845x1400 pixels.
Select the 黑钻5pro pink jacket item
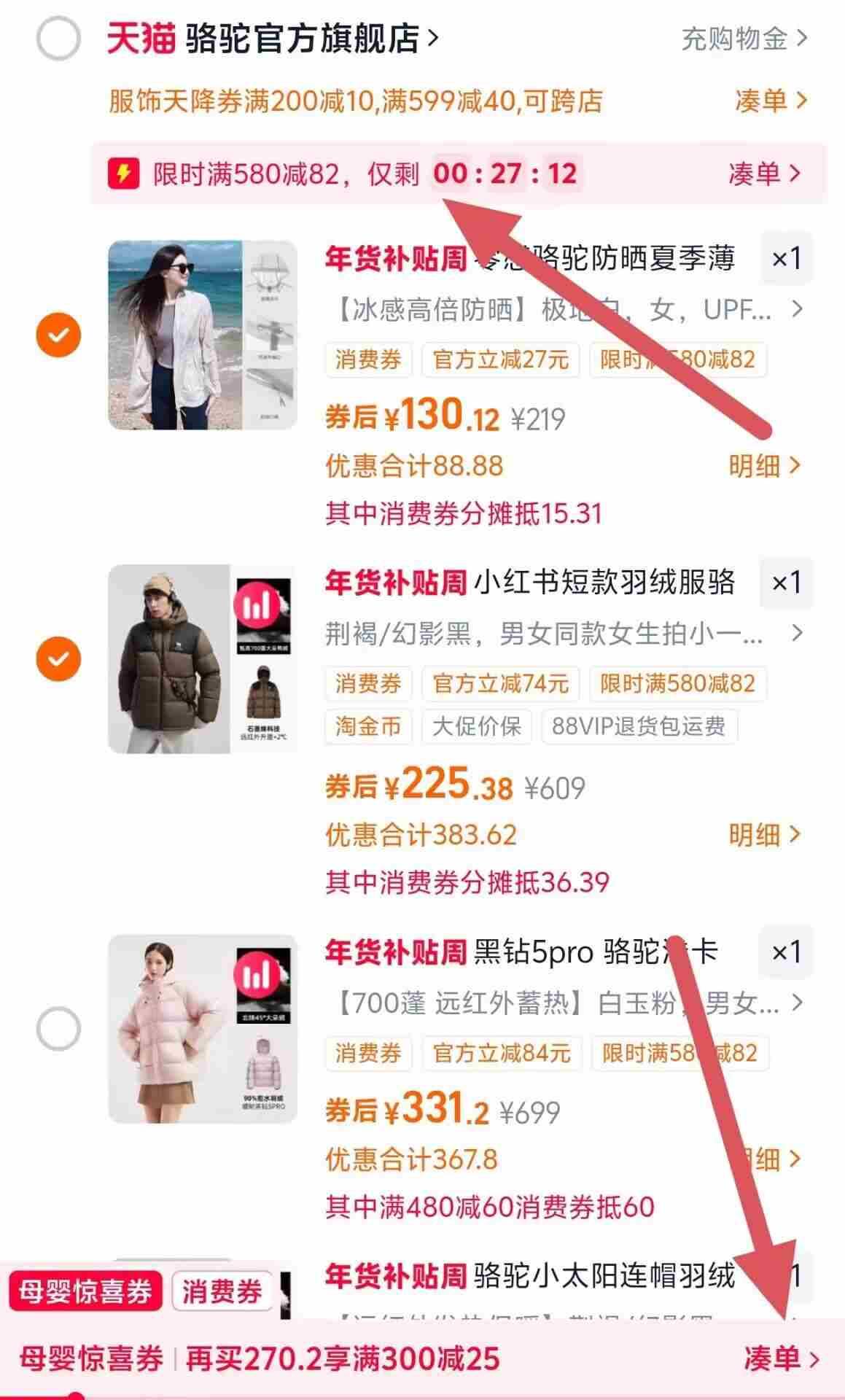[58, 1029]
